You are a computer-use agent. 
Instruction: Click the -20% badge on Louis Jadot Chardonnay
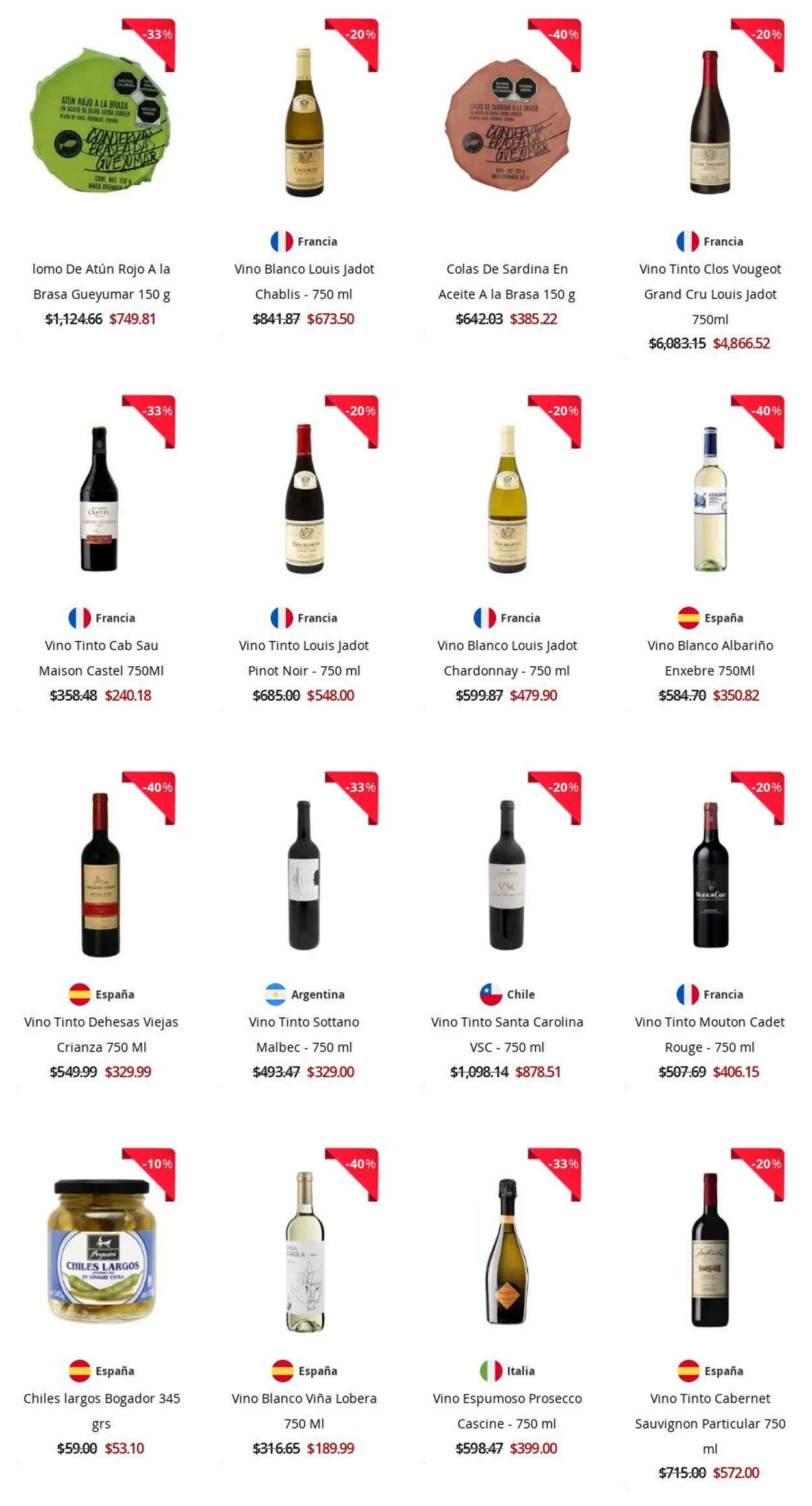click(x=563, y=412)
